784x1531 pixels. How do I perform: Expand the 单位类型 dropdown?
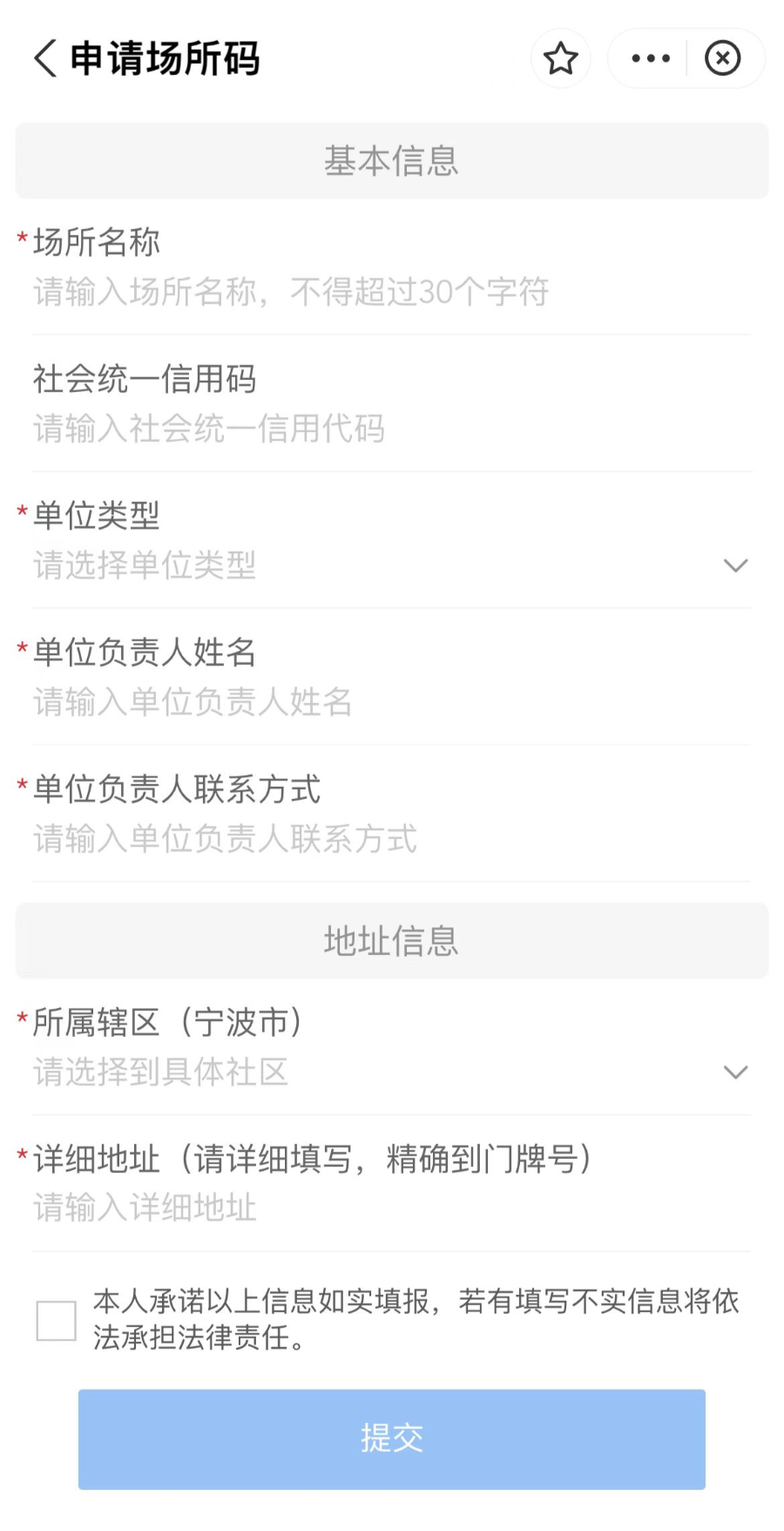click(391, 566)
